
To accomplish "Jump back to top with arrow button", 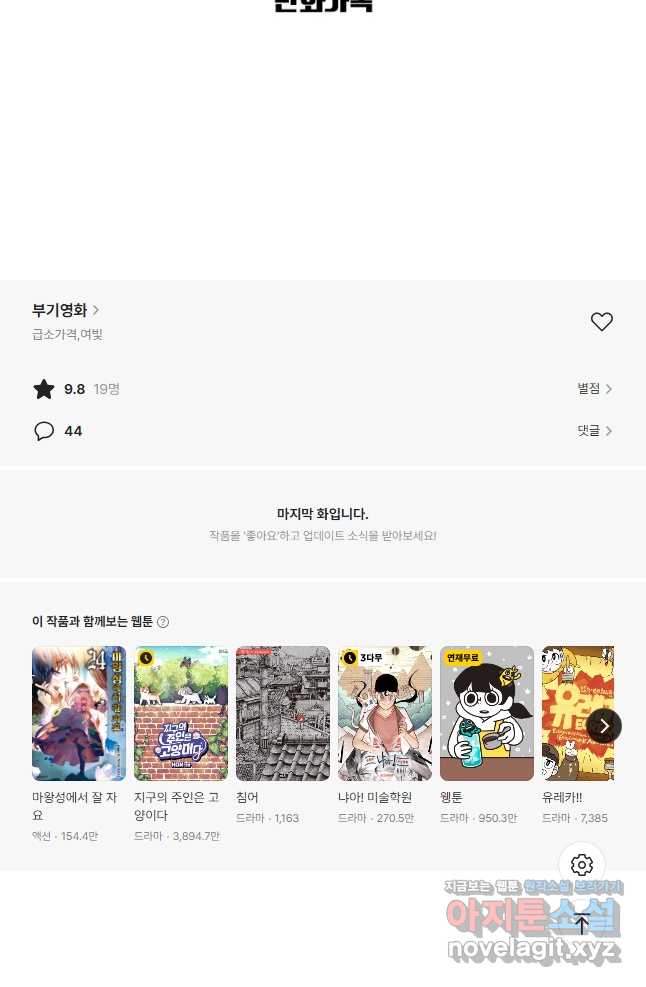I will [x=582, y=925].
